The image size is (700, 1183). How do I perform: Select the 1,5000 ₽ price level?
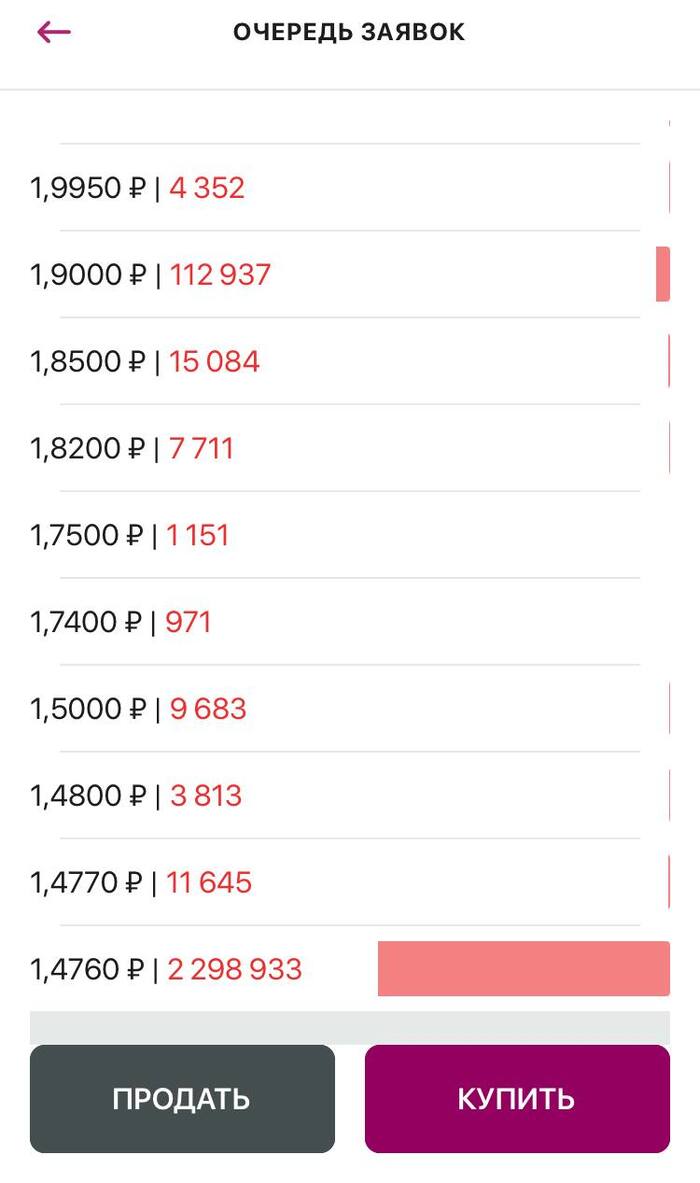tap(139, 709)
